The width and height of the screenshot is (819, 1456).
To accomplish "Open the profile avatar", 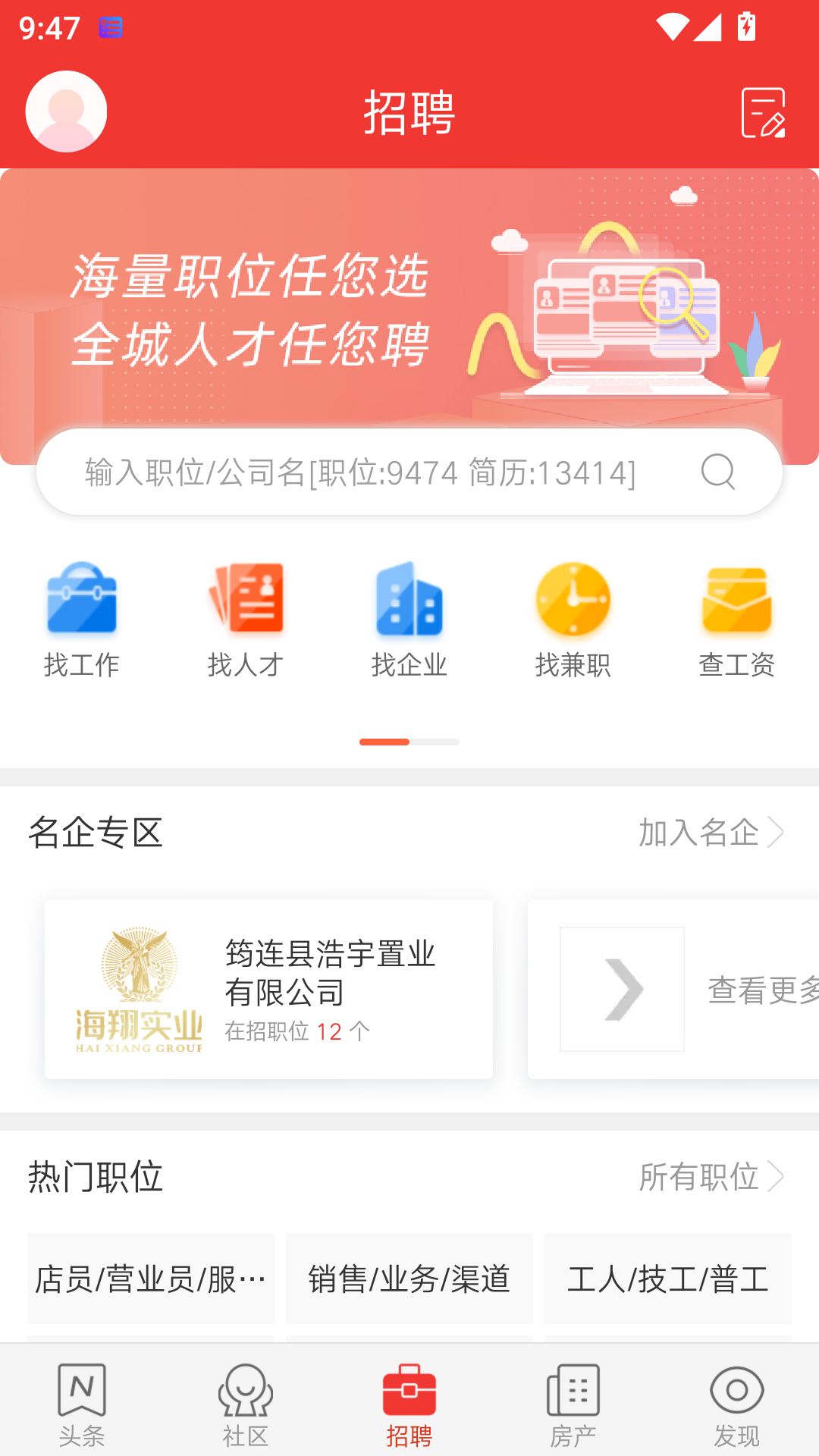I will pyautogui.click(x=66, y=111).
